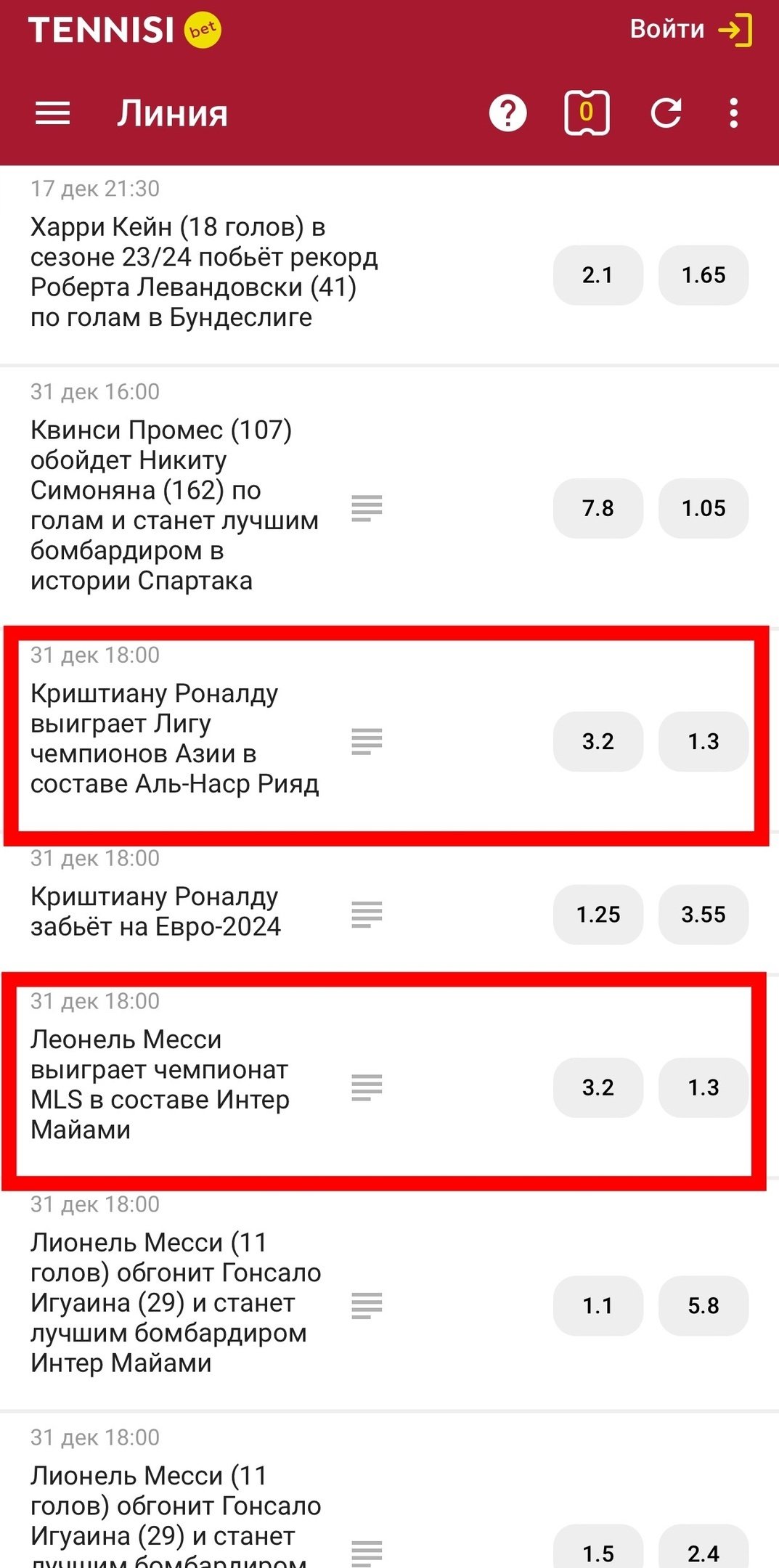779x1568 pixels.
Task: Select 1.25 for Роналду забьёт на Евро-2024
Action: [597, 914]
